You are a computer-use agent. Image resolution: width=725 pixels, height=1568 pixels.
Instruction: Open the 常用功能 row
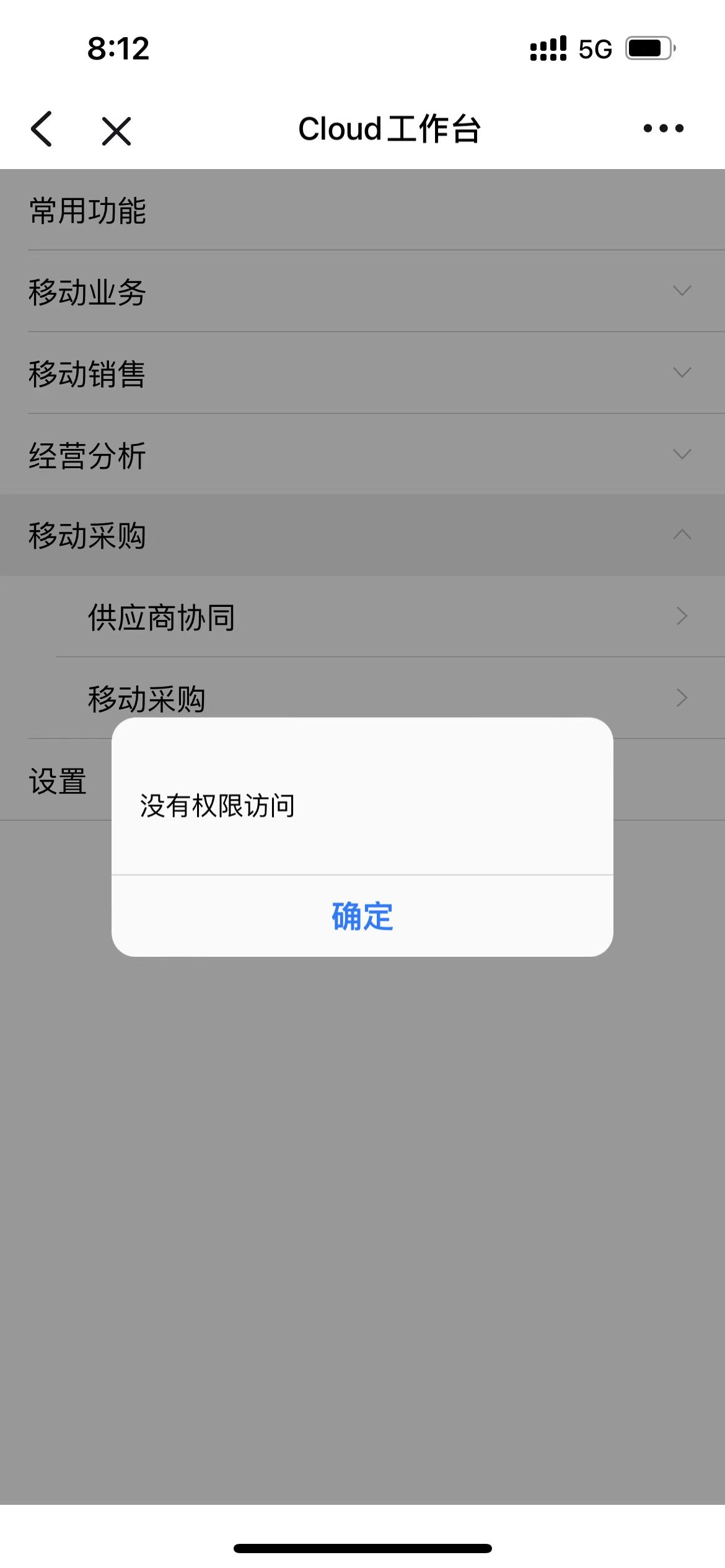[362, 210]
